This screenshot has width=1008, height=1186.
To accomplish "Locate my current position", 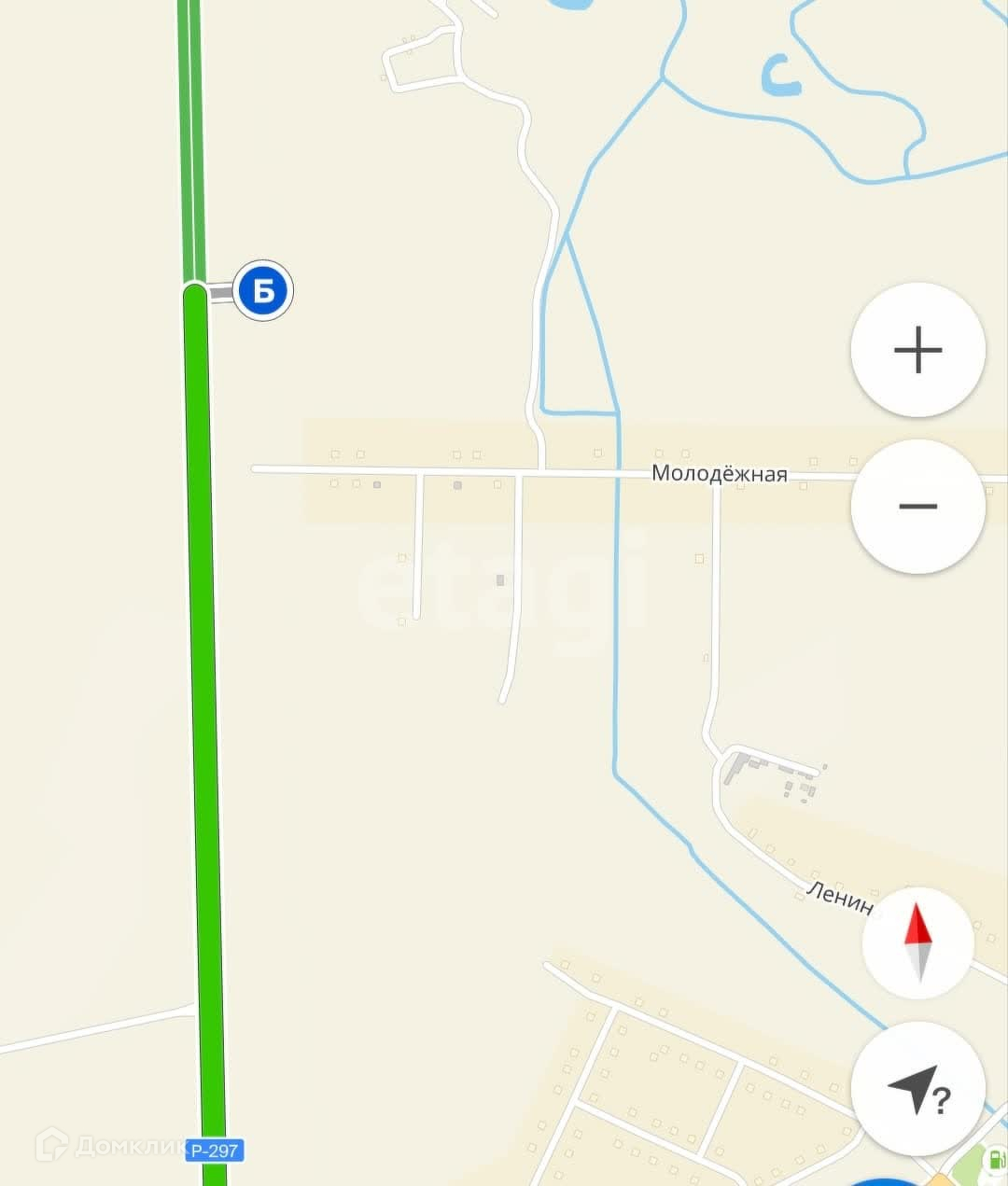I will [x=917, y=1088].
